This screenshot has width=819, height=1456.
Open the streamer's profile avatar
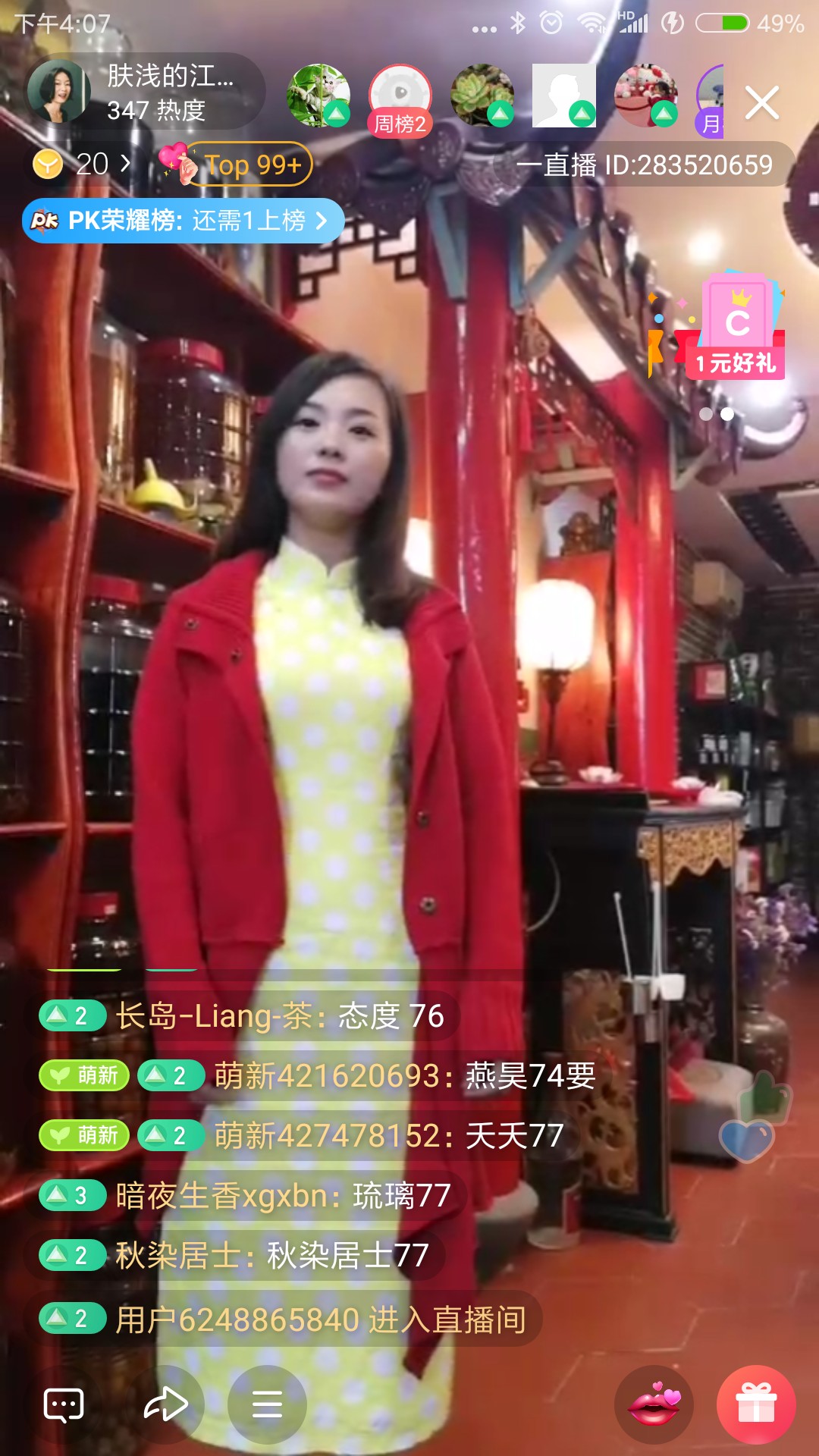(x=58, y=92)
